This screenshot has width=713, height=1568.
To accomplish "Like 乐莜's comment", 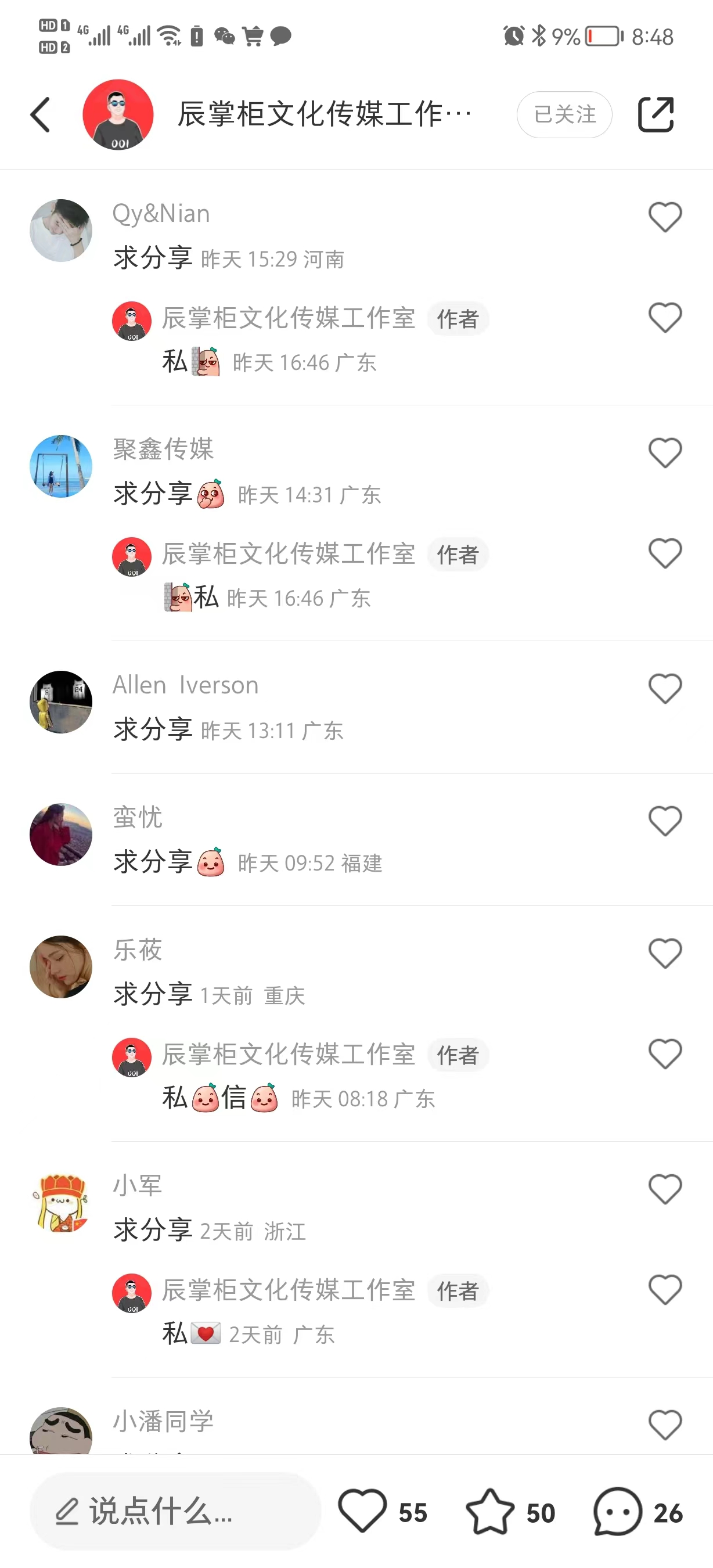I will pyautogui.click(x=665, y=952).
